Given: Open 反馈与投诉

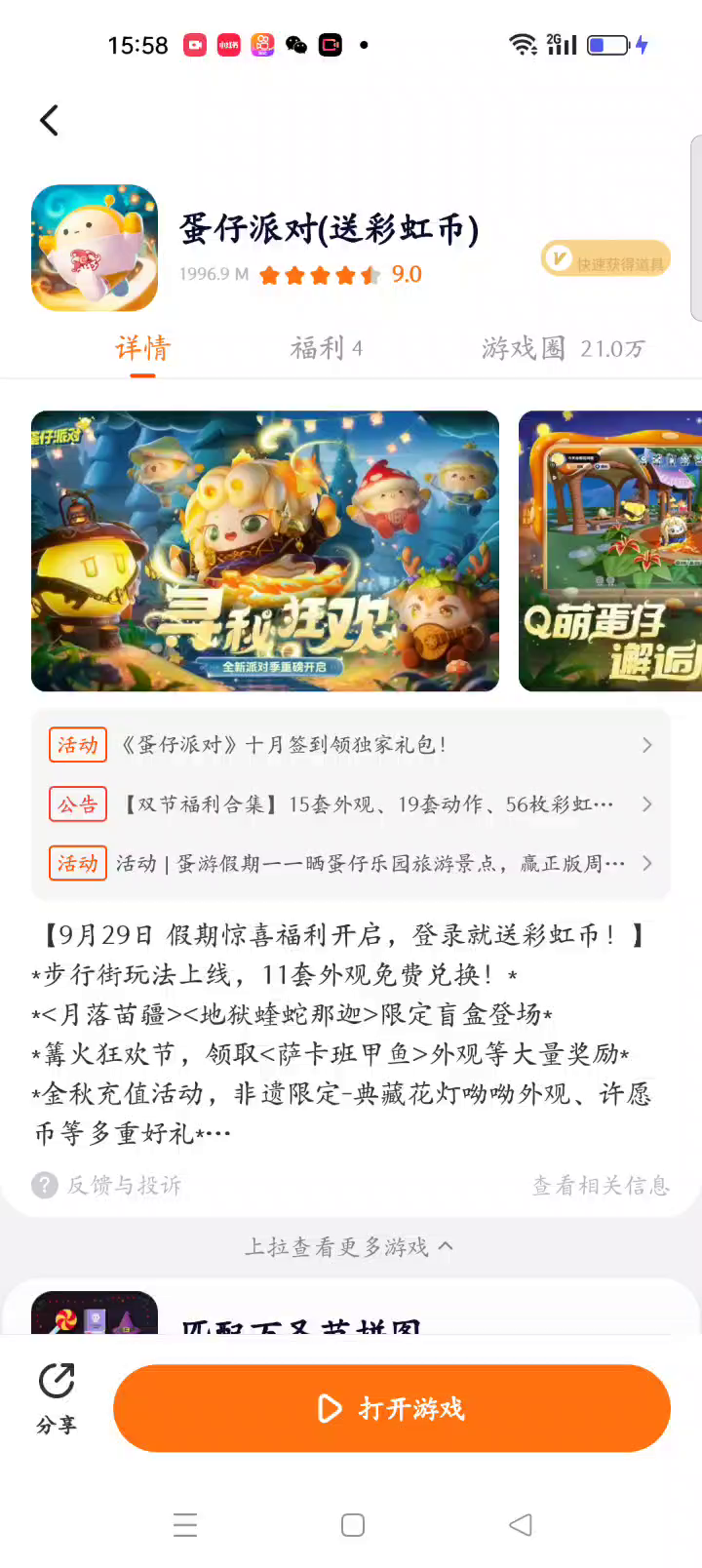Looking at the screenshot, I should tap(107, 1185).
